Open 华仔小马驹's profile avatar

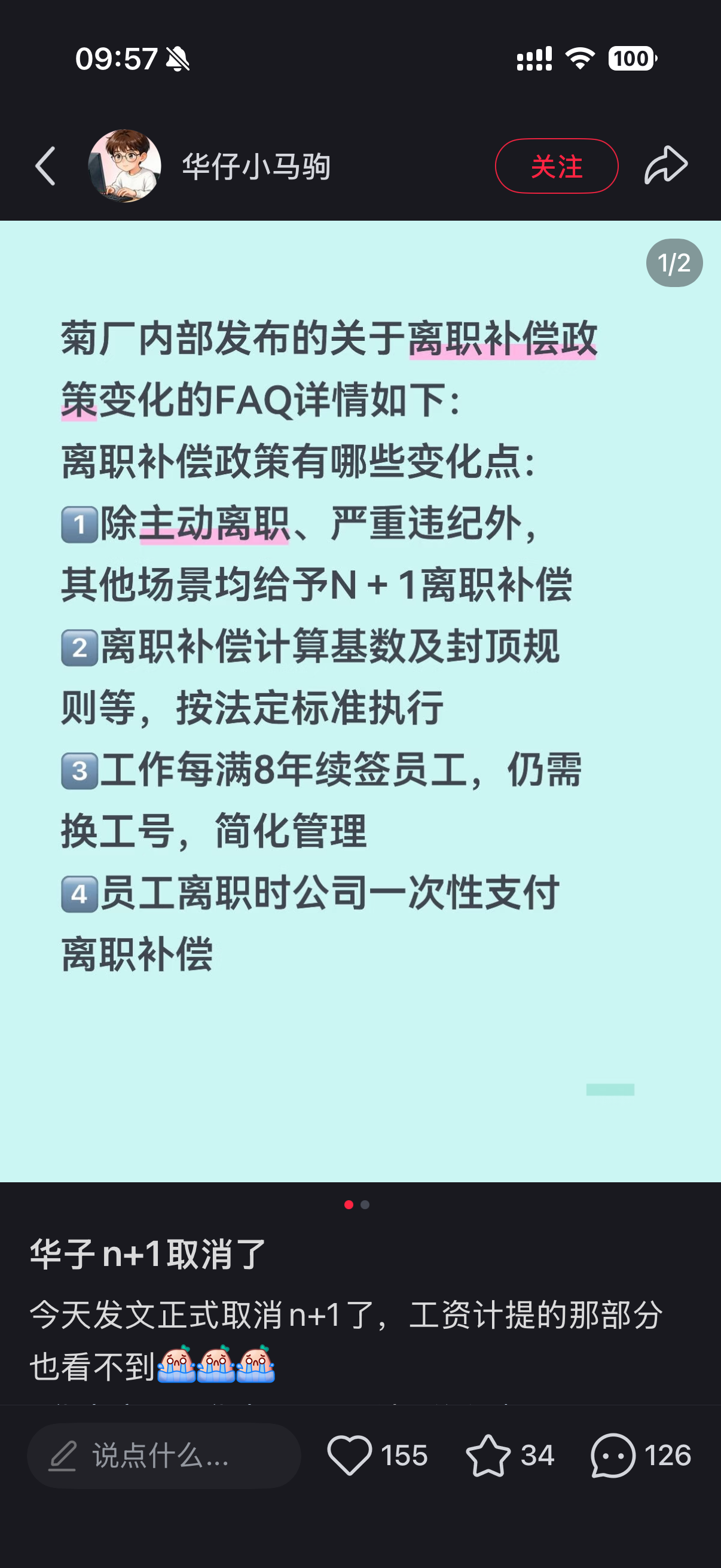point(125,166)
